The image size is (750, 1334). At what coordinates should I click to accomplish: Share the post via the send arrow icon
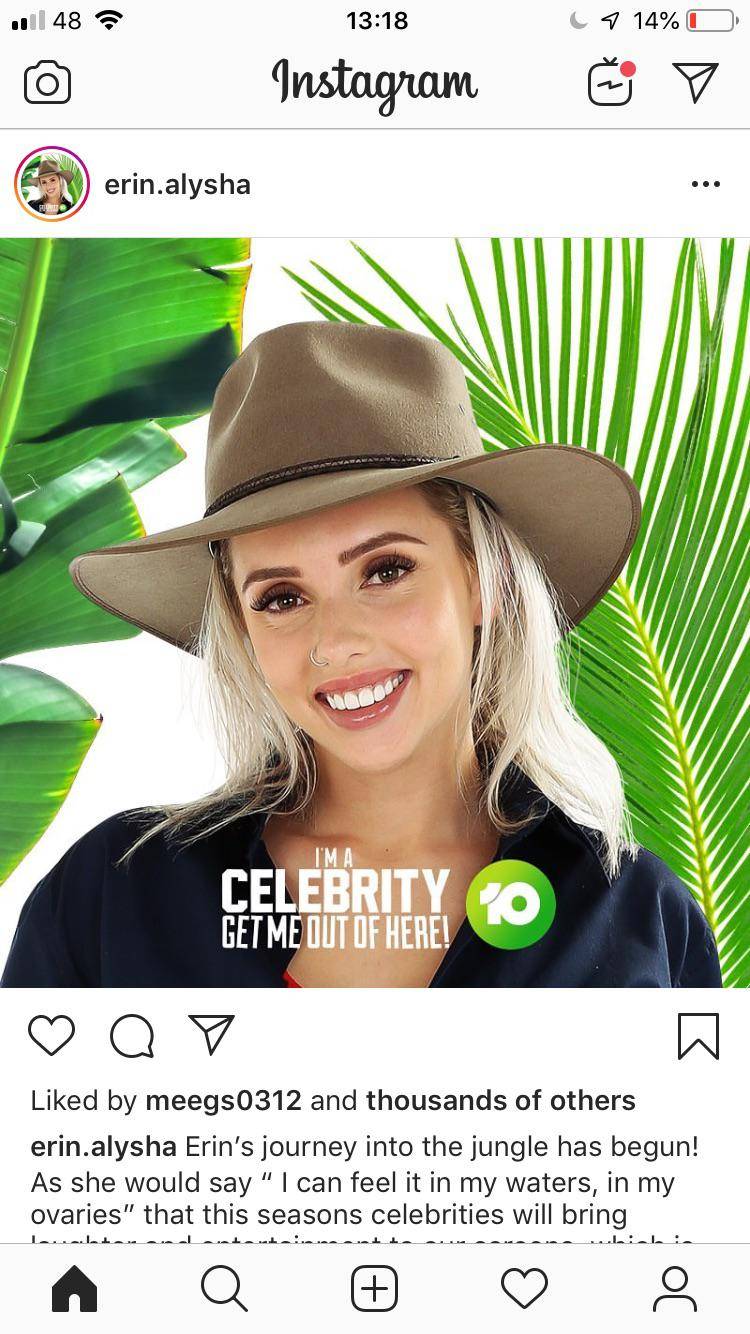[x=208, y=1034]
